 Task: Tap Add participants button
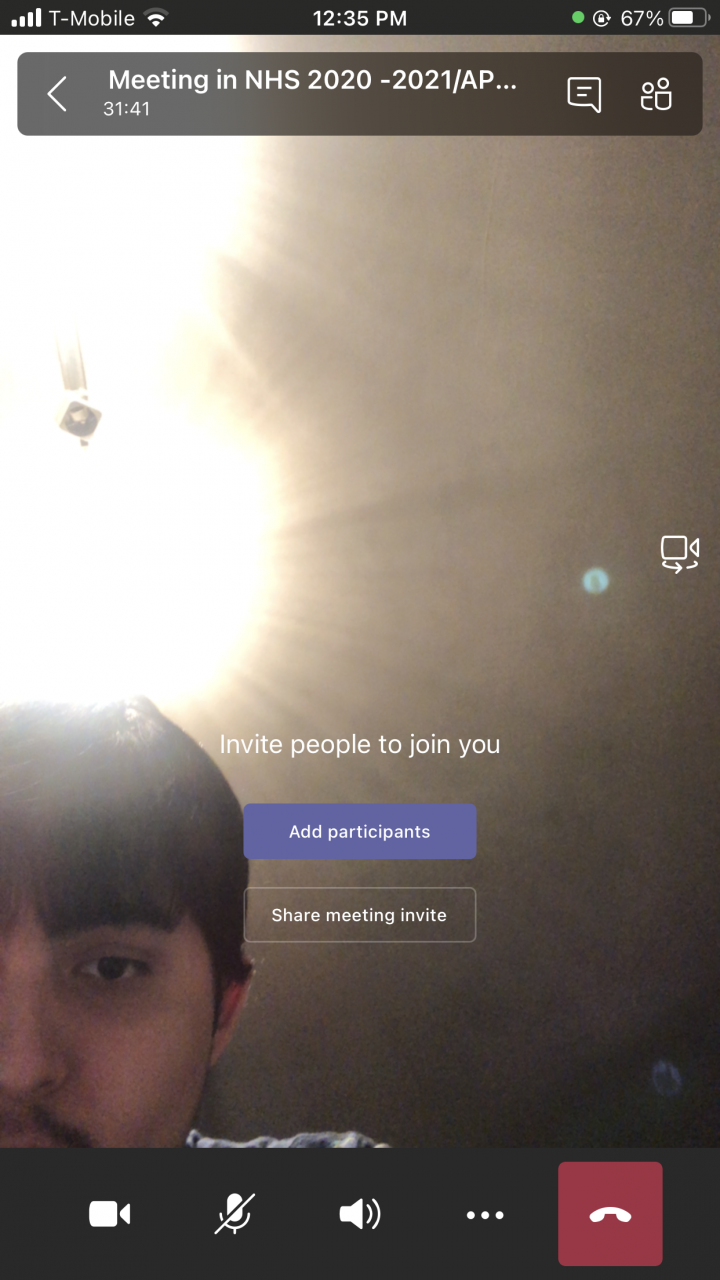(x=359, y=831)
